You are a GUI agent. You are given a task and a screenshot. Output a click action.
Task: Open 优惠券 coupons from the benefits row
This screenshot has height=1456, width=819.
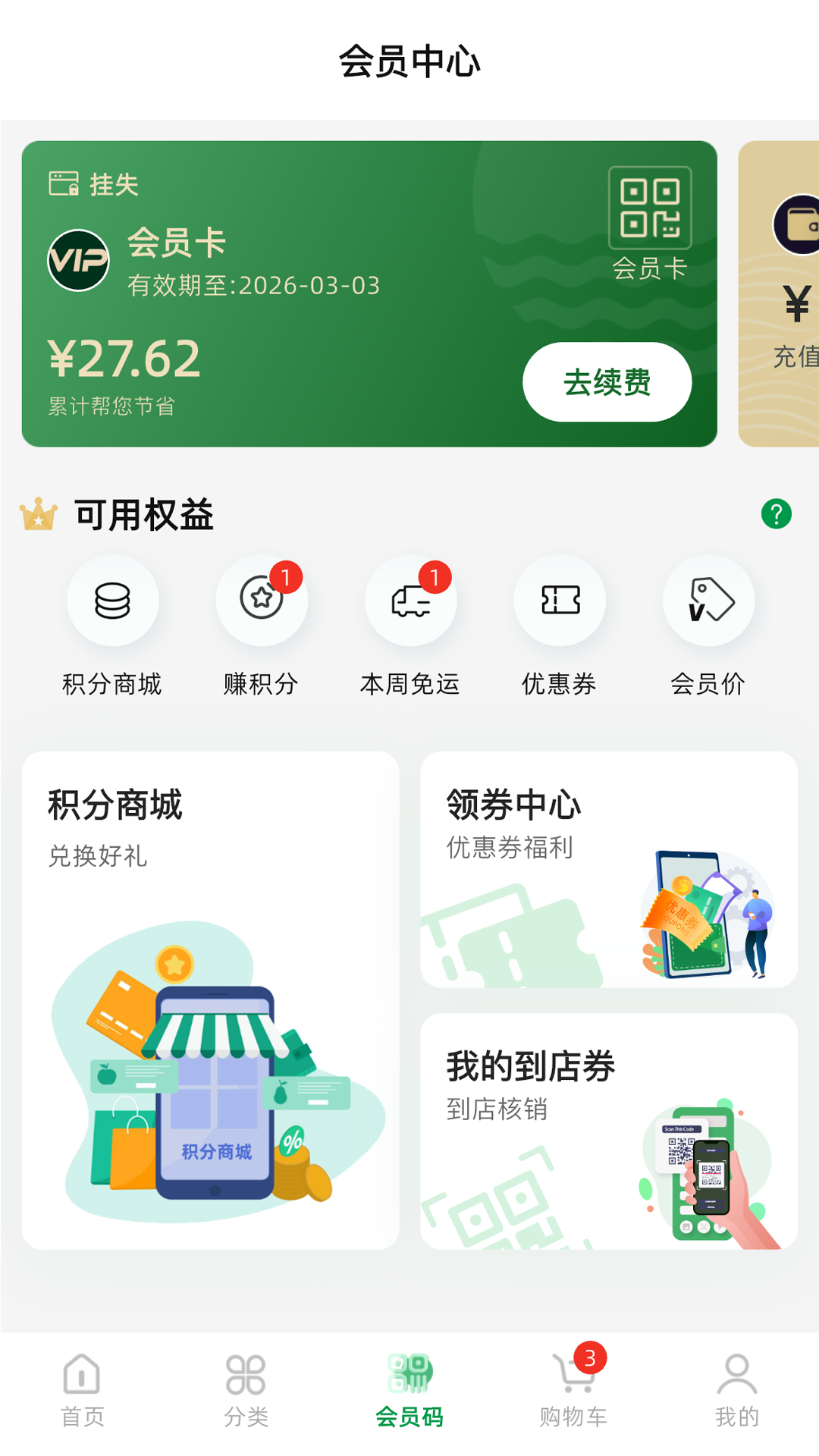pos(560,601)
